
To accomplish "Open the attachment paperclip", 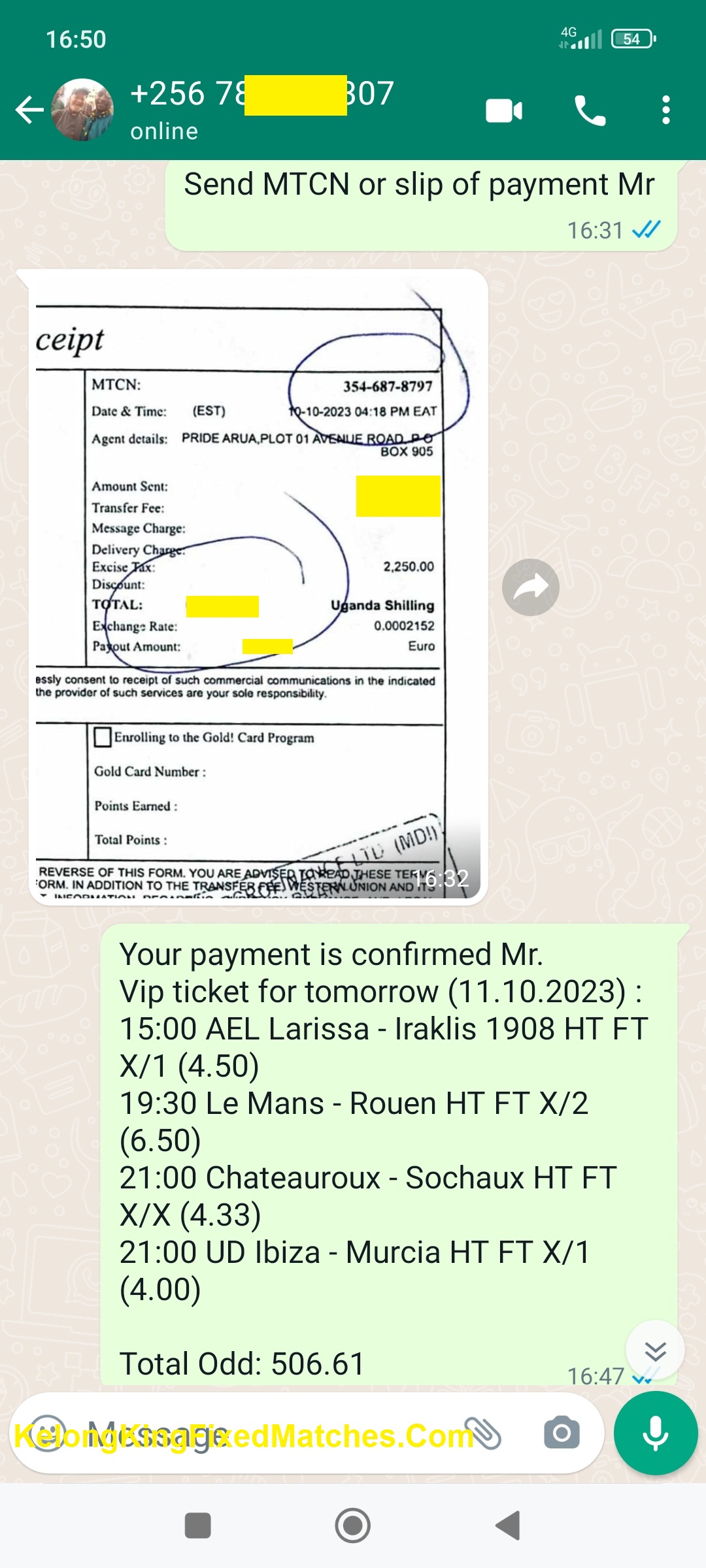I will [482, 1433].
